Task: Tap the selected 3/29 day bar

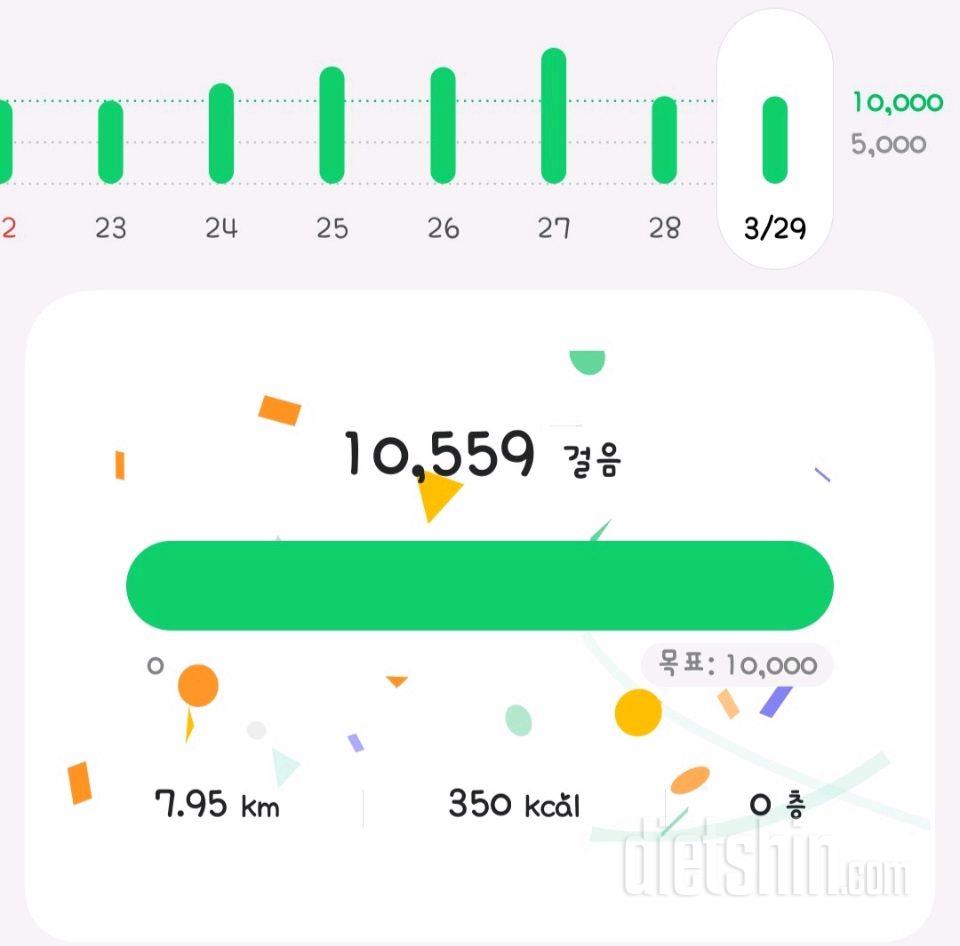Action: [775, 140]
